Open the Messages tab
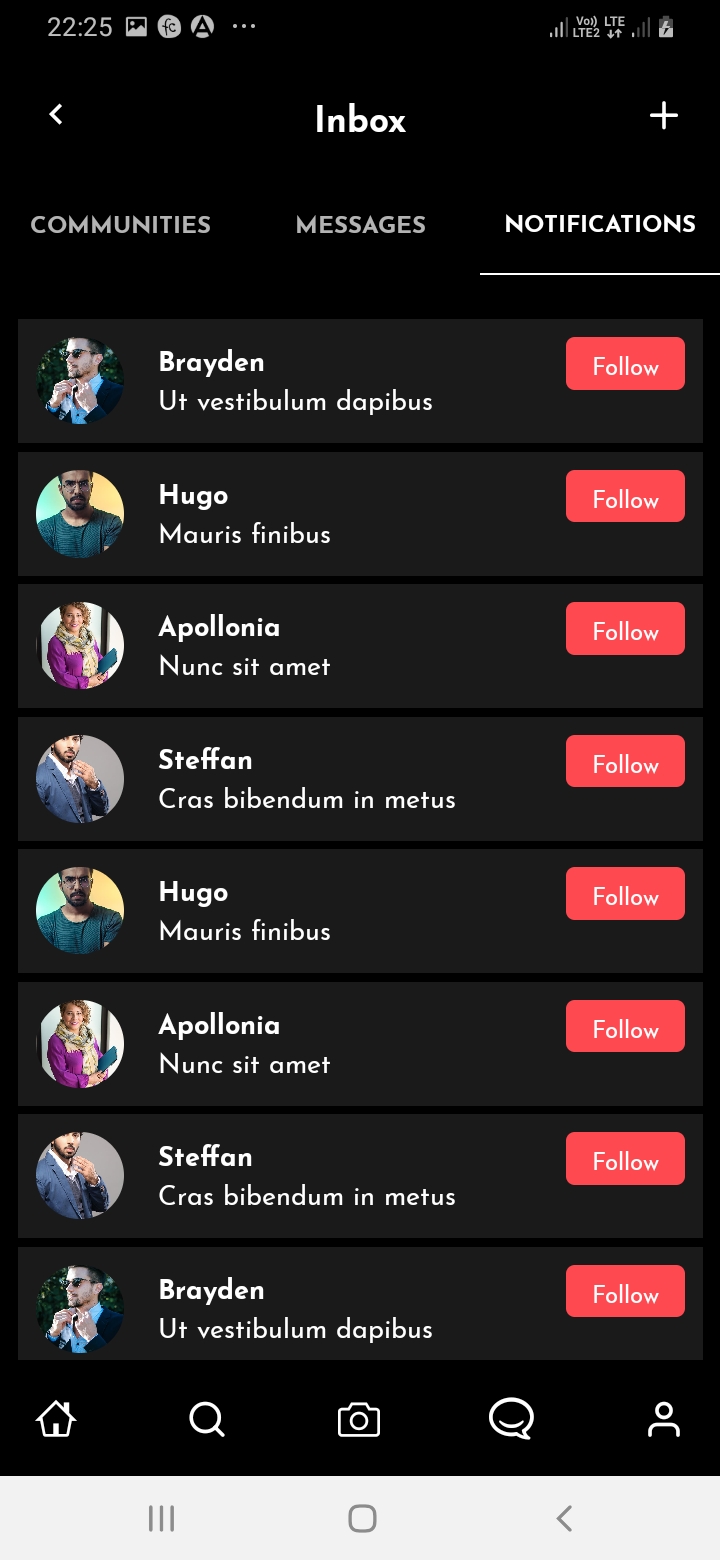The height and width of the screenshot is (1560, 720). click(360, 225)
